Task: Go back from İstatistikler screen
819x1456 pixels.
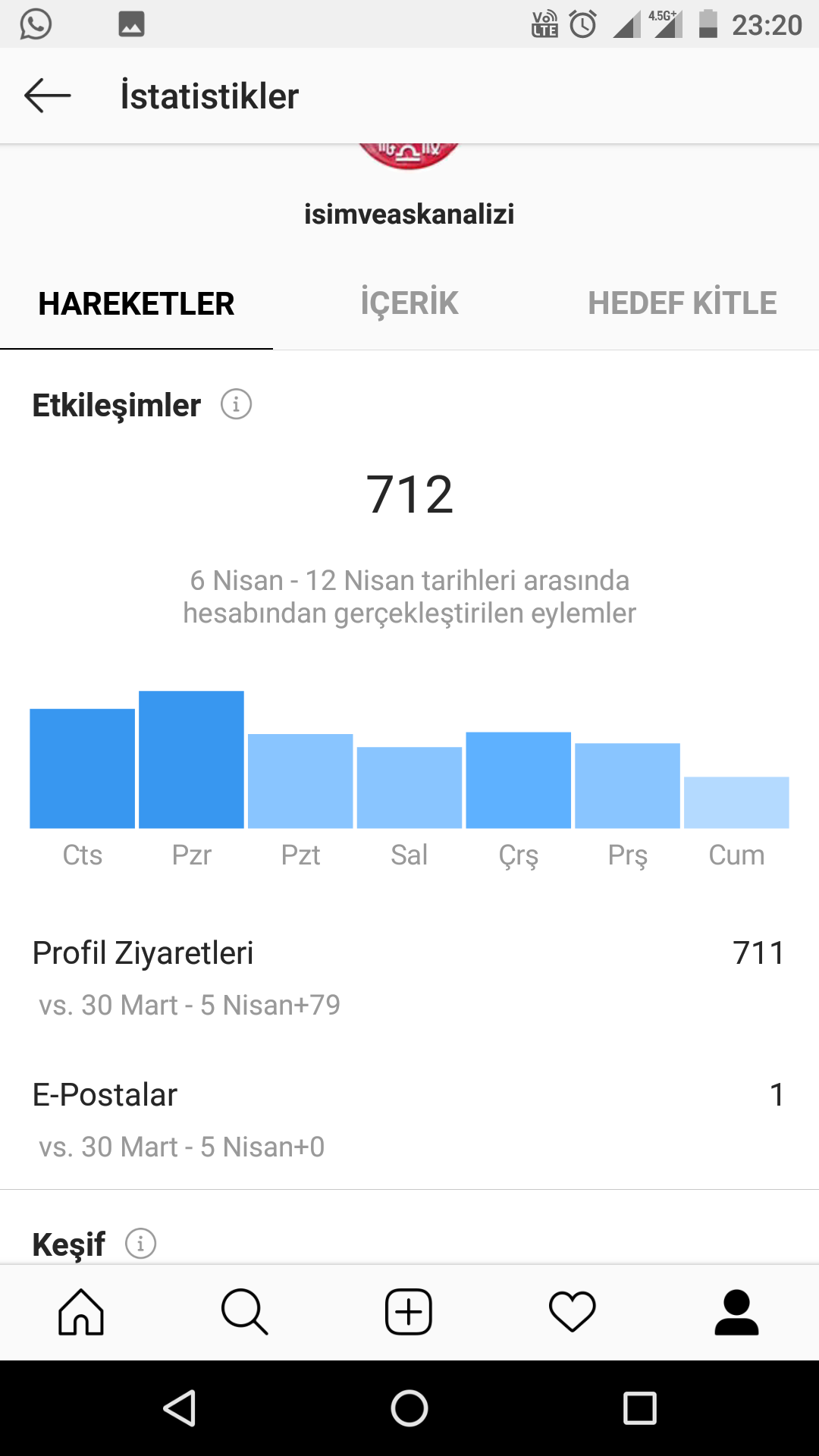Action: (x=47, y=96)
